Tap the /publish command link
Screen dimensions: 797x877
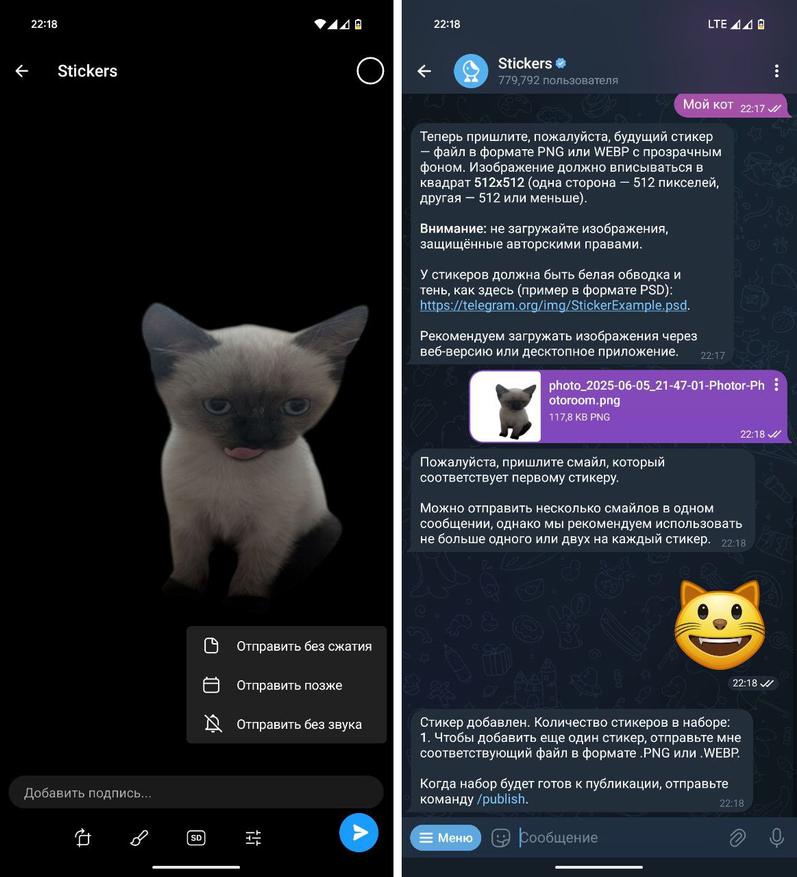pyautogui.click(x=501, y=799)
